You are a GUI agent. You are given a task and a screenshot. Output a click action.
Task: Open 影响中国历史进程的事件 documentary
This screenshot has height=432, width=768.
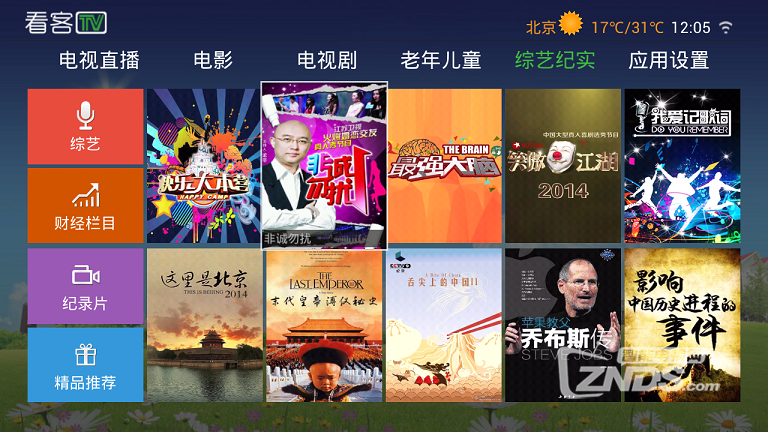coord(682,325)
